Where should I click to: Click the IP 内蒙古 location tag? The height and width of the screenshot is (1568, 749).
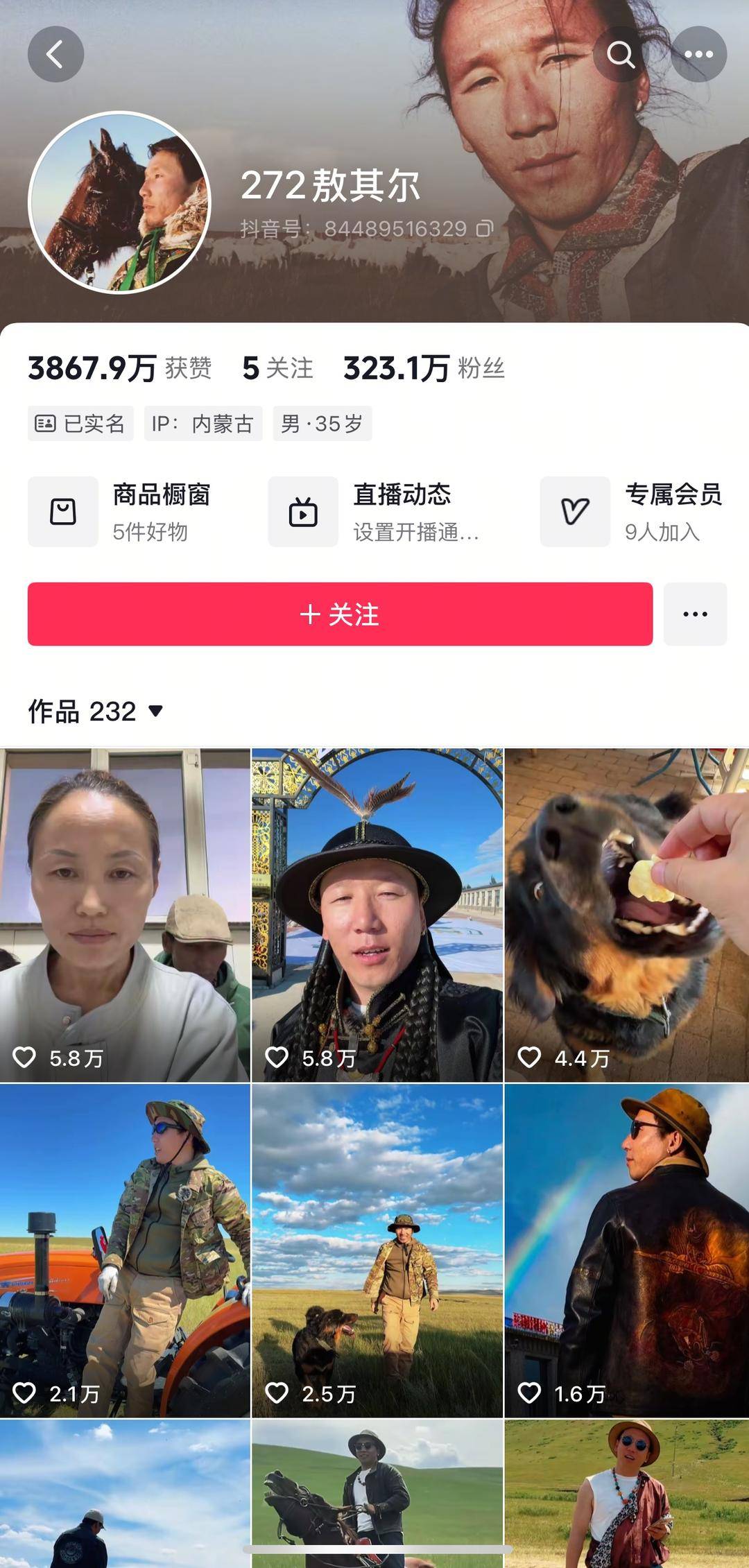pos(204,424)
